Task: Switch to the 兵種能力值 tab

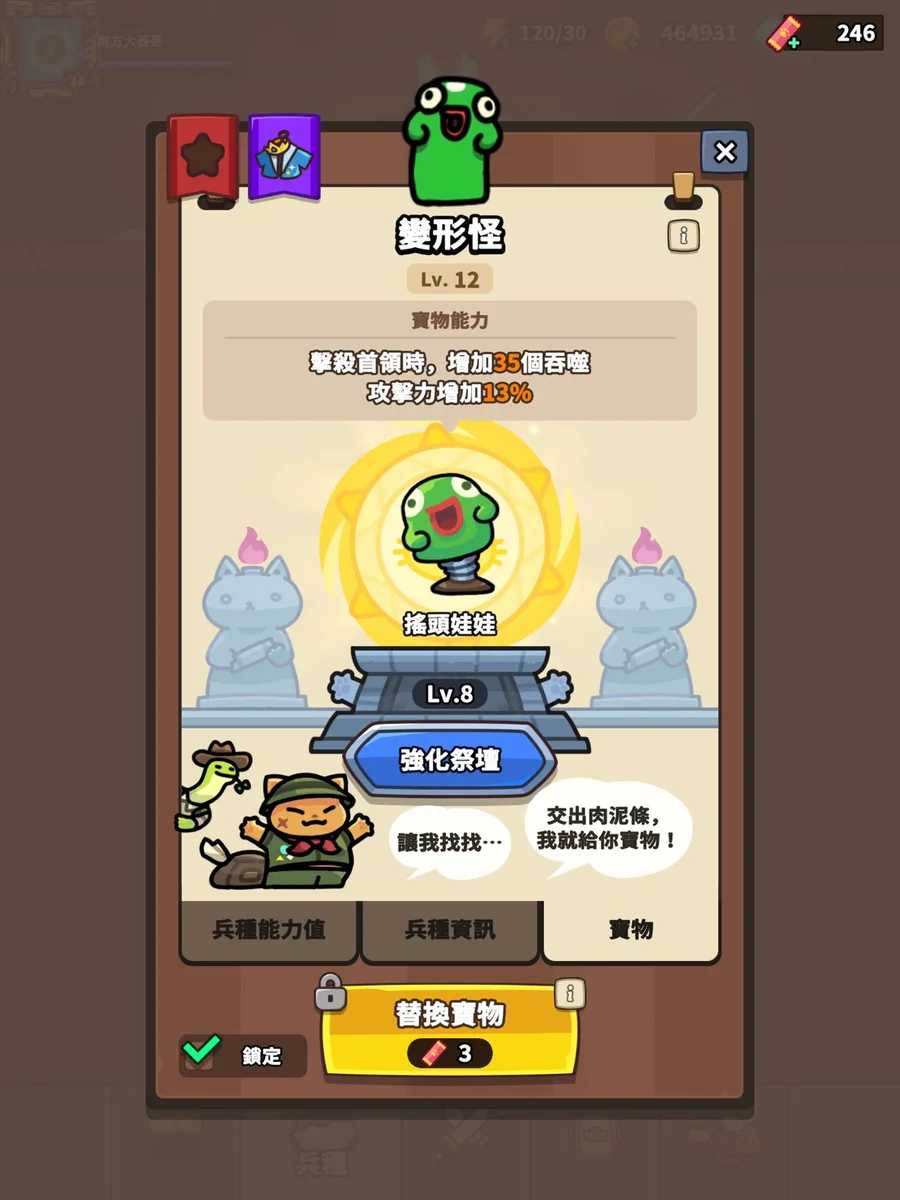Action: 269,930
